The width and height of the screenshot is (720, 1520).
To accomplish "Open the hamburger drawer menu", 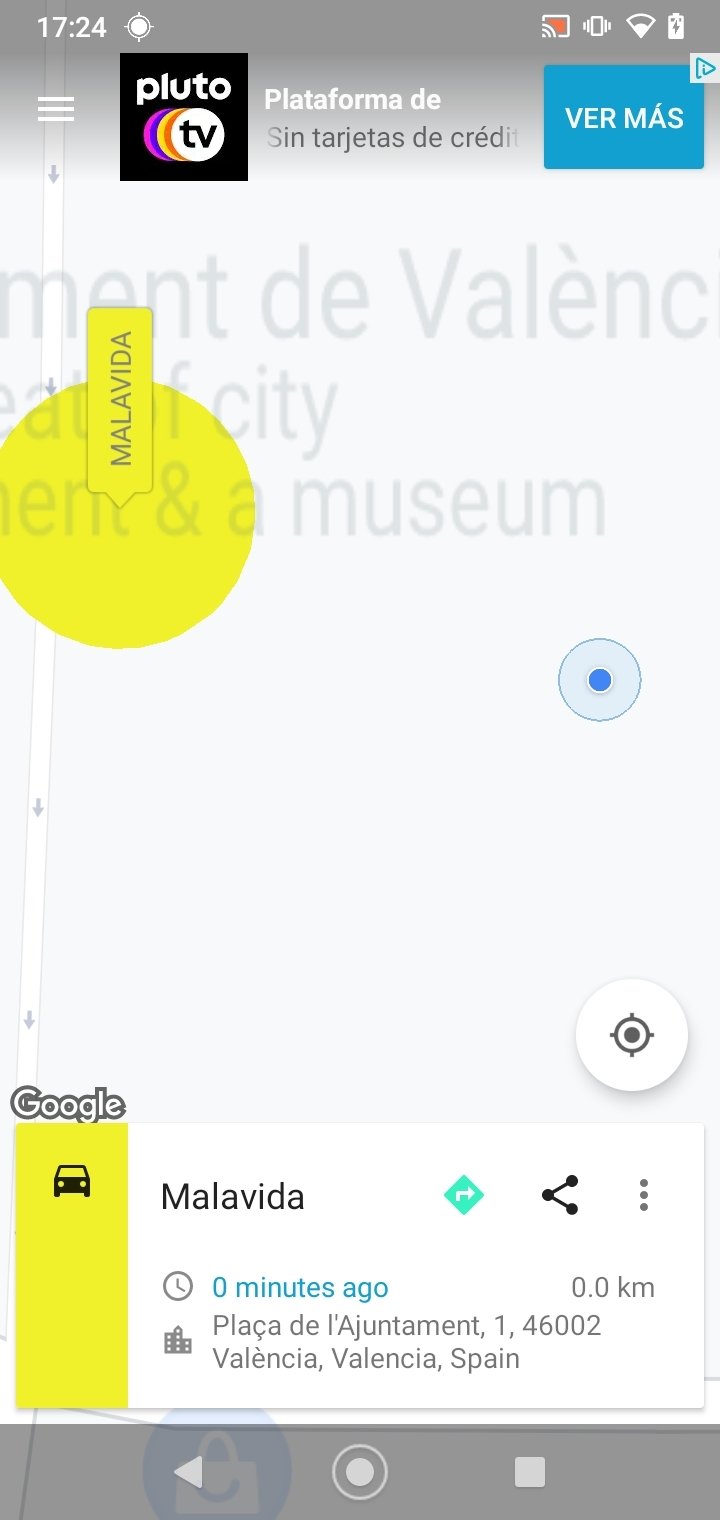I will coord(56,109).
